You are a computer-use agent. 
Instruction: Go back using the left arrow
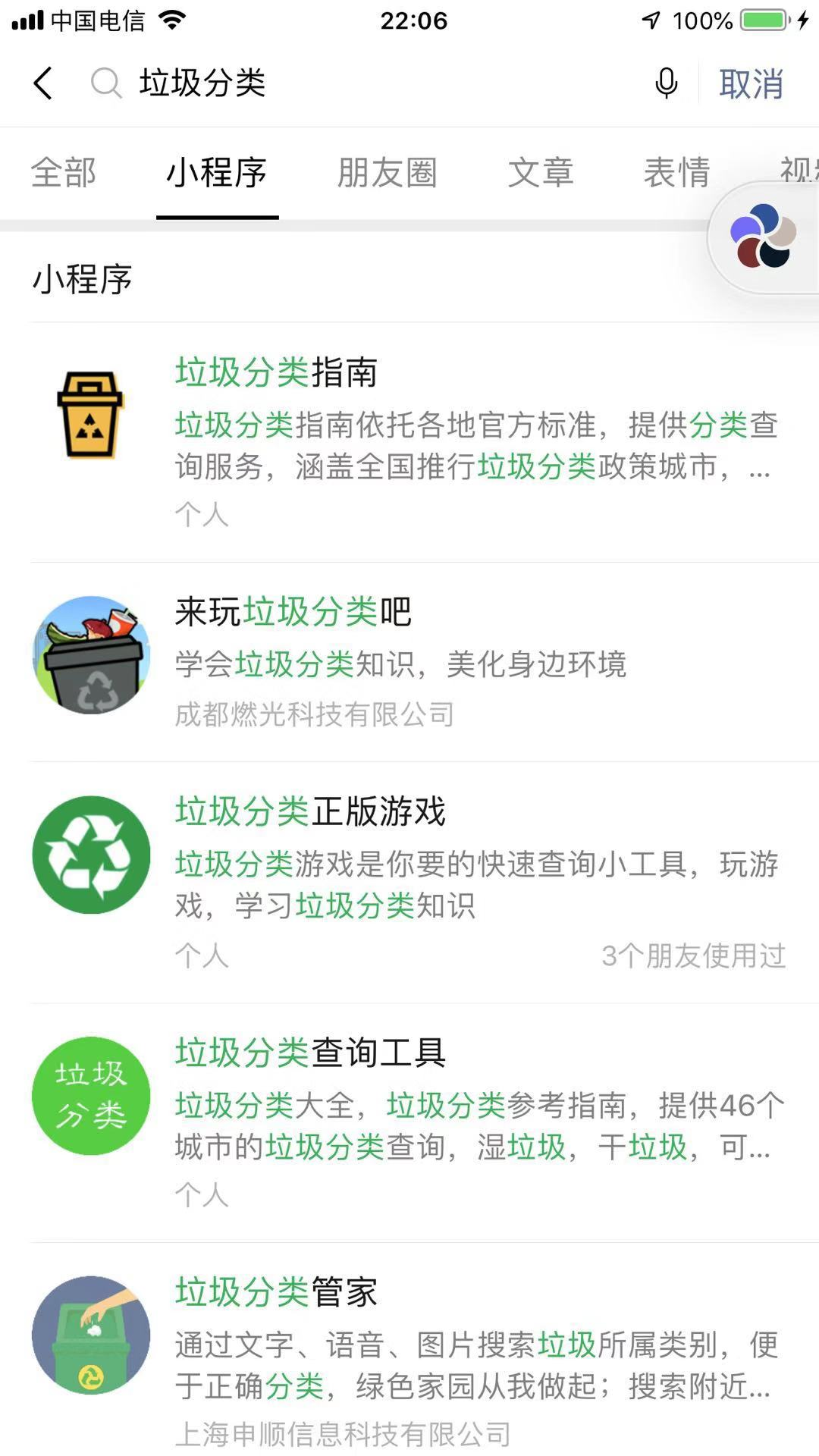[43, 83]
